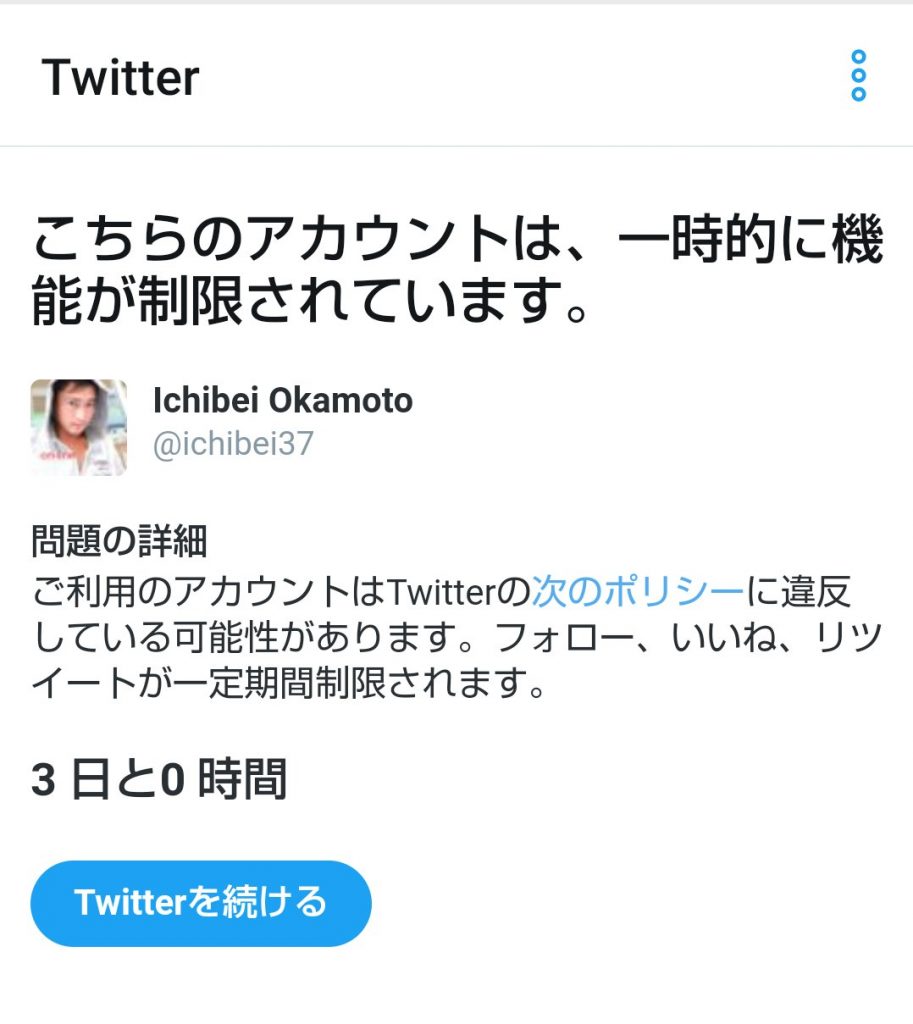Tap the Twitterを続ける button
Screen dimensions: 913x1024
pos(201,903)
